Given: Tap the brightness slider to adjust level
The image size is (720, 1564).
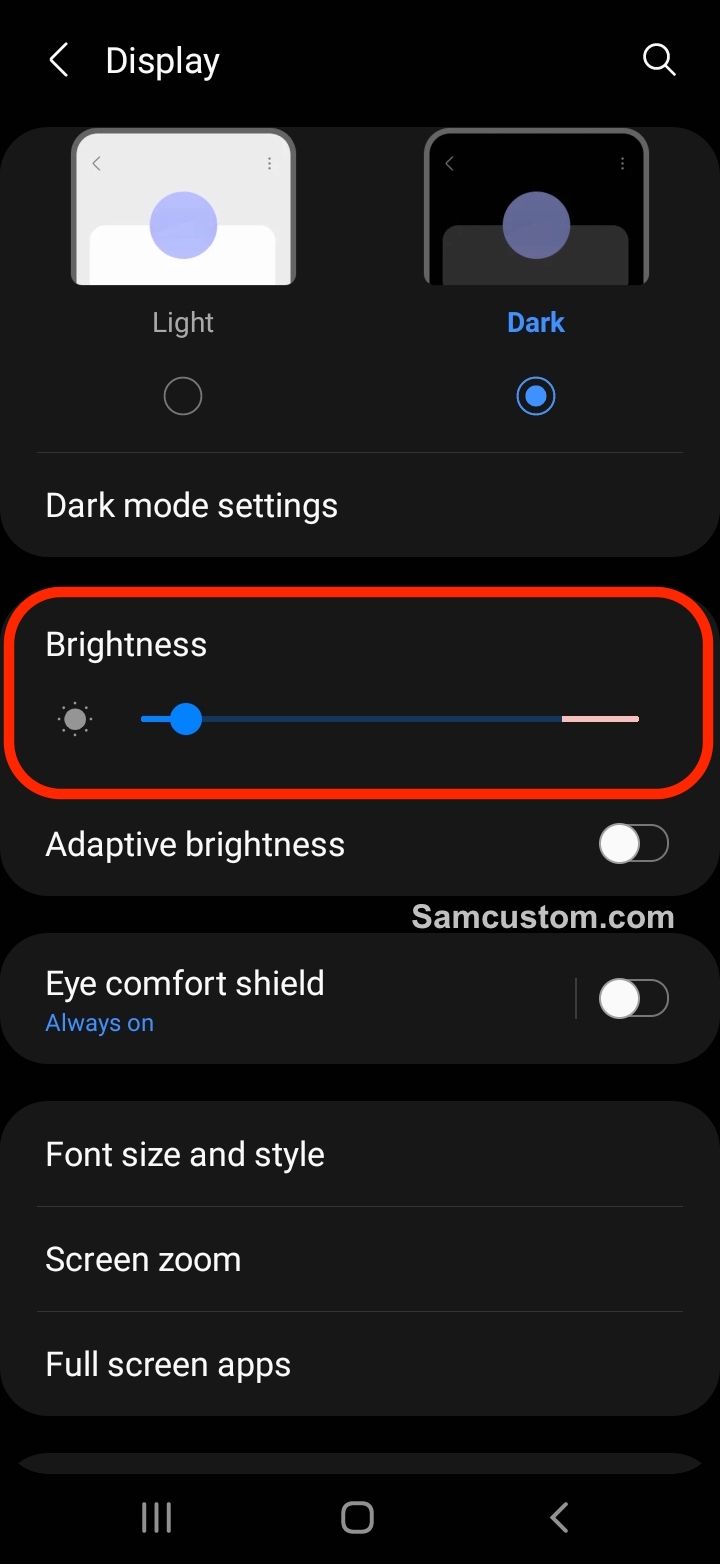Looking at the screenshot, I should 390,719.
